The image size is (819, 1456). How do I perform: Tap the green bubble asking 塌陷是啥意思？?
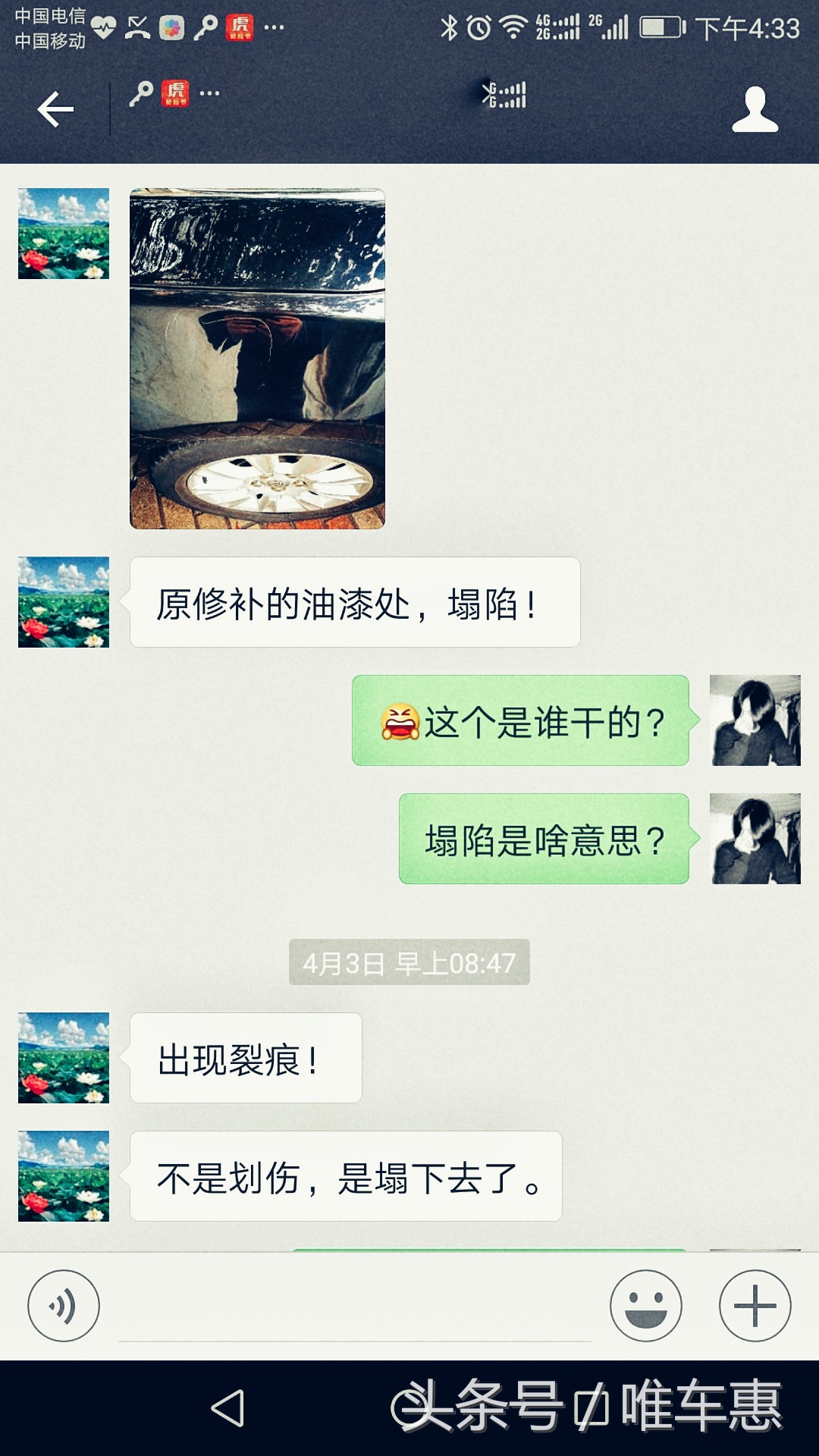coord(541,838)
